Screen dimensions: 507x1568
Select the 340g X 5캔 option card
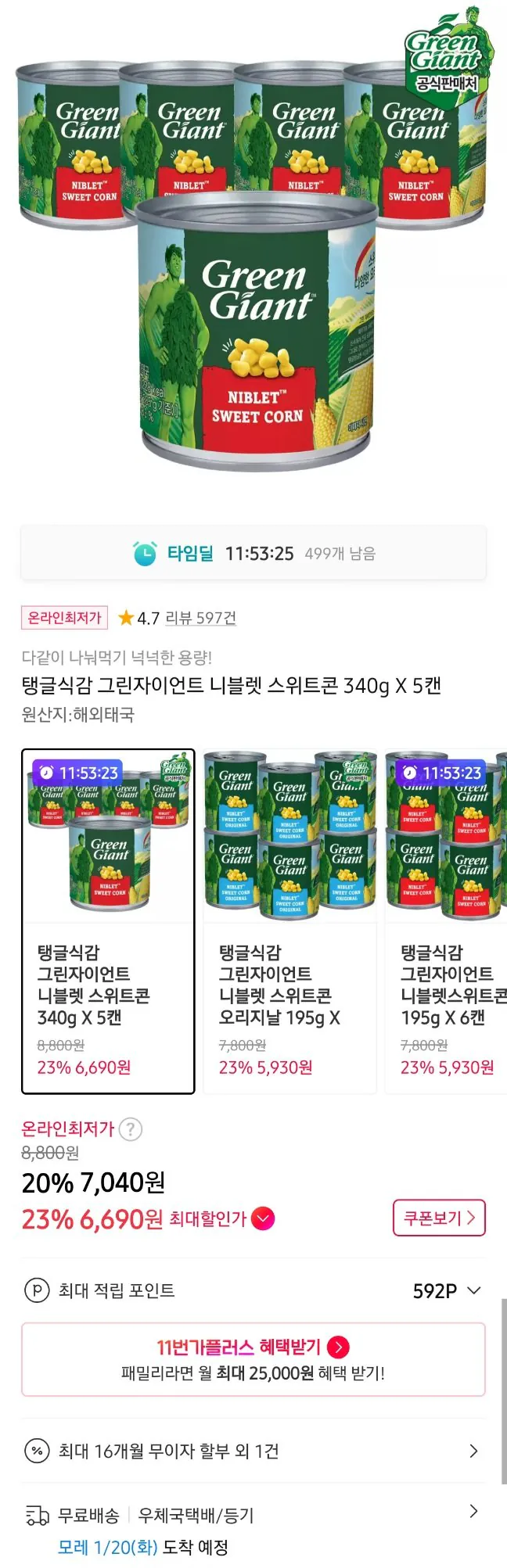click(108, 921)
